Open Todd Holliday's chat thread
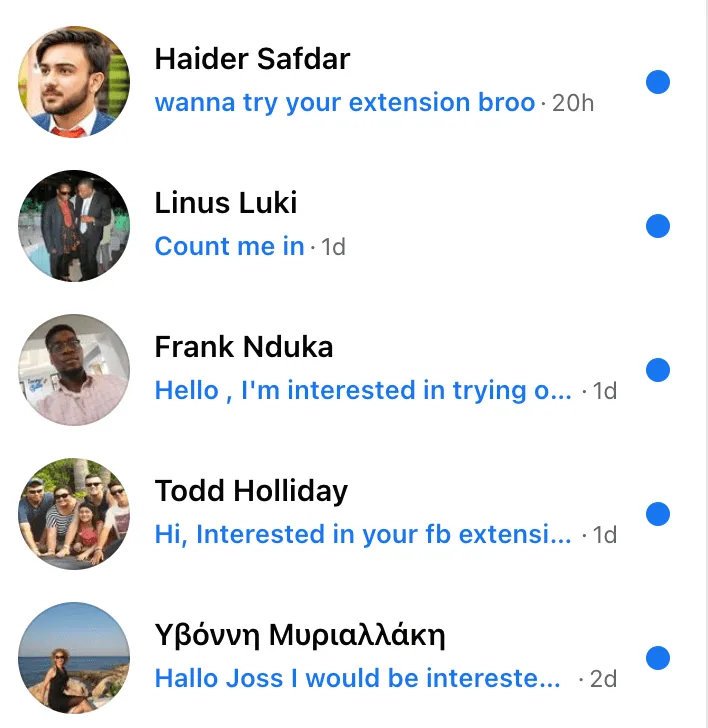The height and width of the screenshot is (728, 708). point(353,514)
